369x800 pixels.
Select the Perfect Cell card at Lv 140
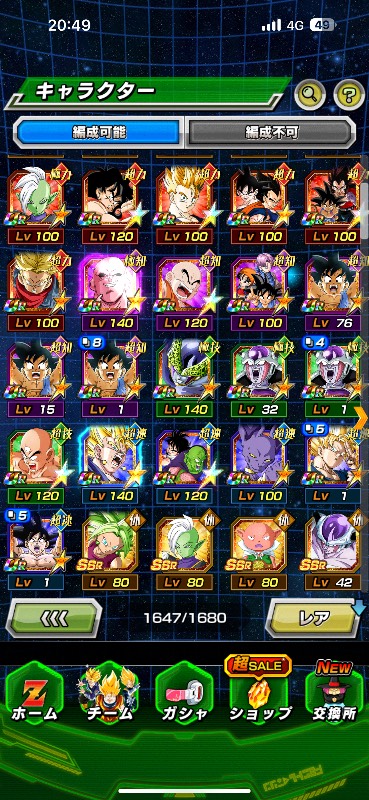point(184,378)
